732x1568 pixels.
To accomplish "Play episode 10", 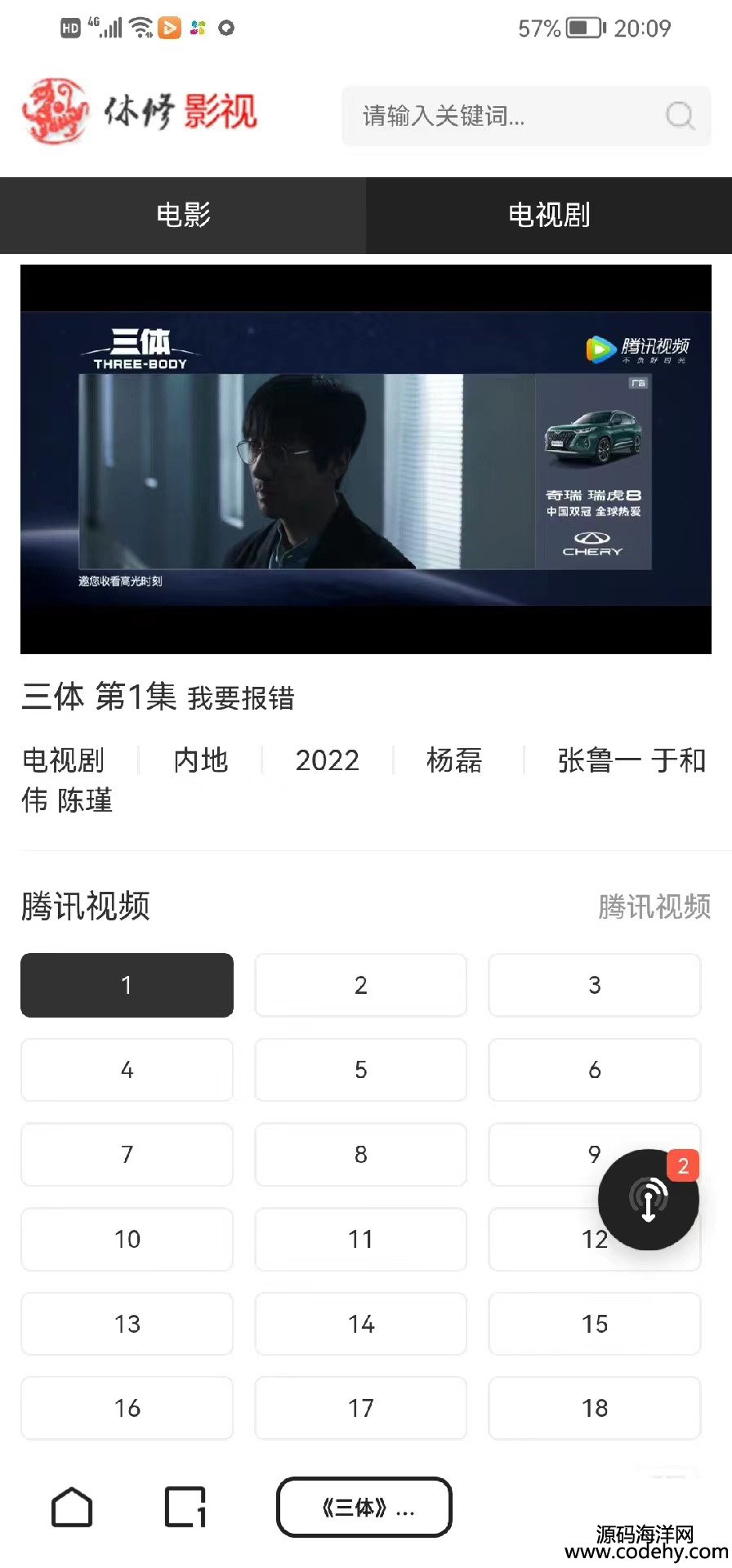I will [127, 1239].
